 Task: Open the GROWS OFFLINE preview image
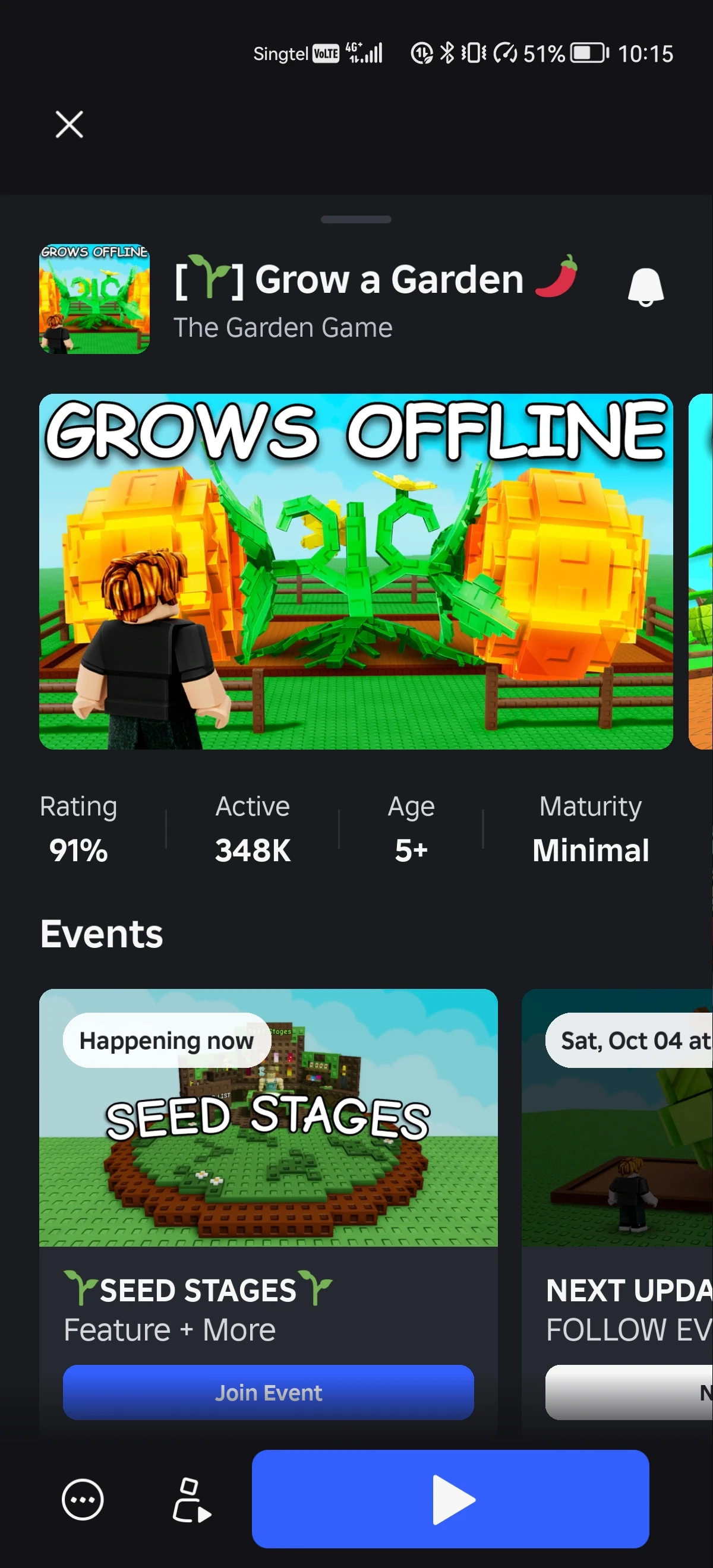tap(355, 571)
